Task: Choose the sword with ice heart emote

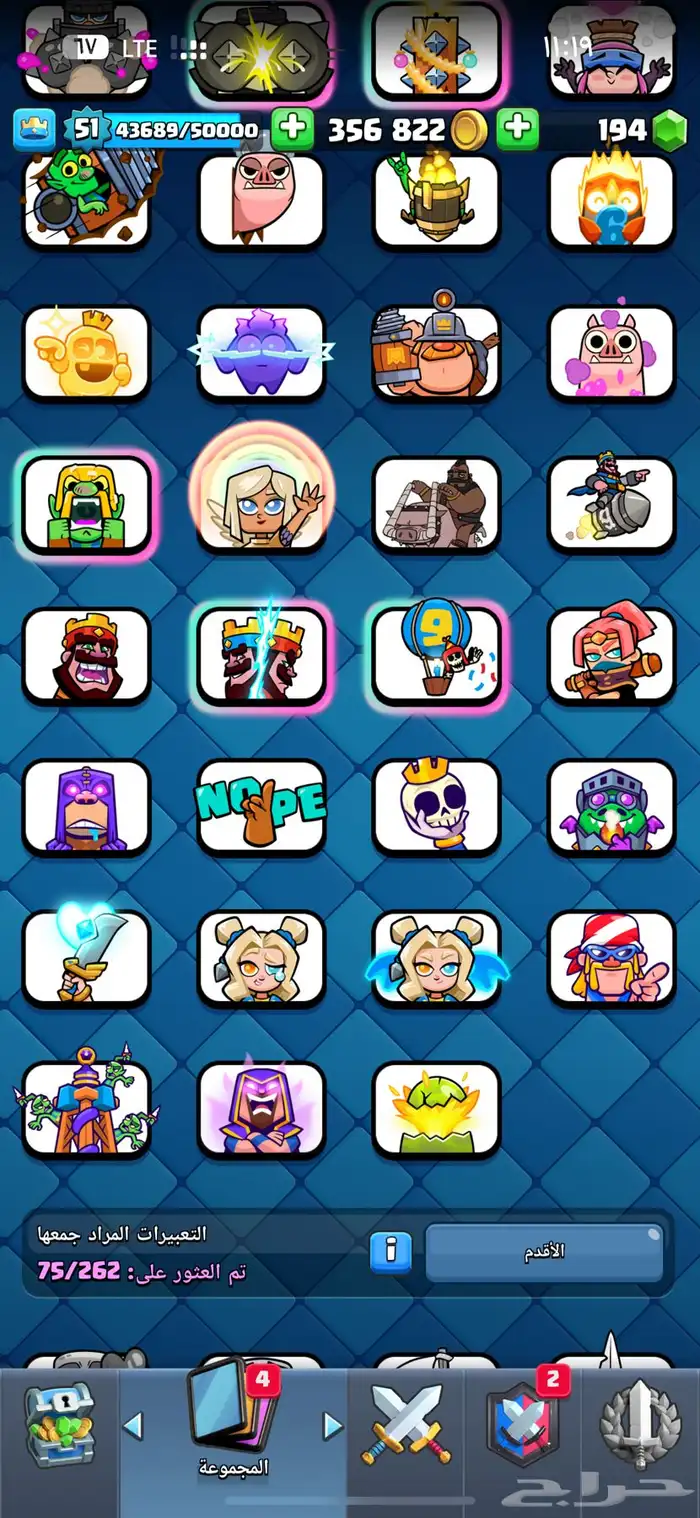Action: coord(86,957)
